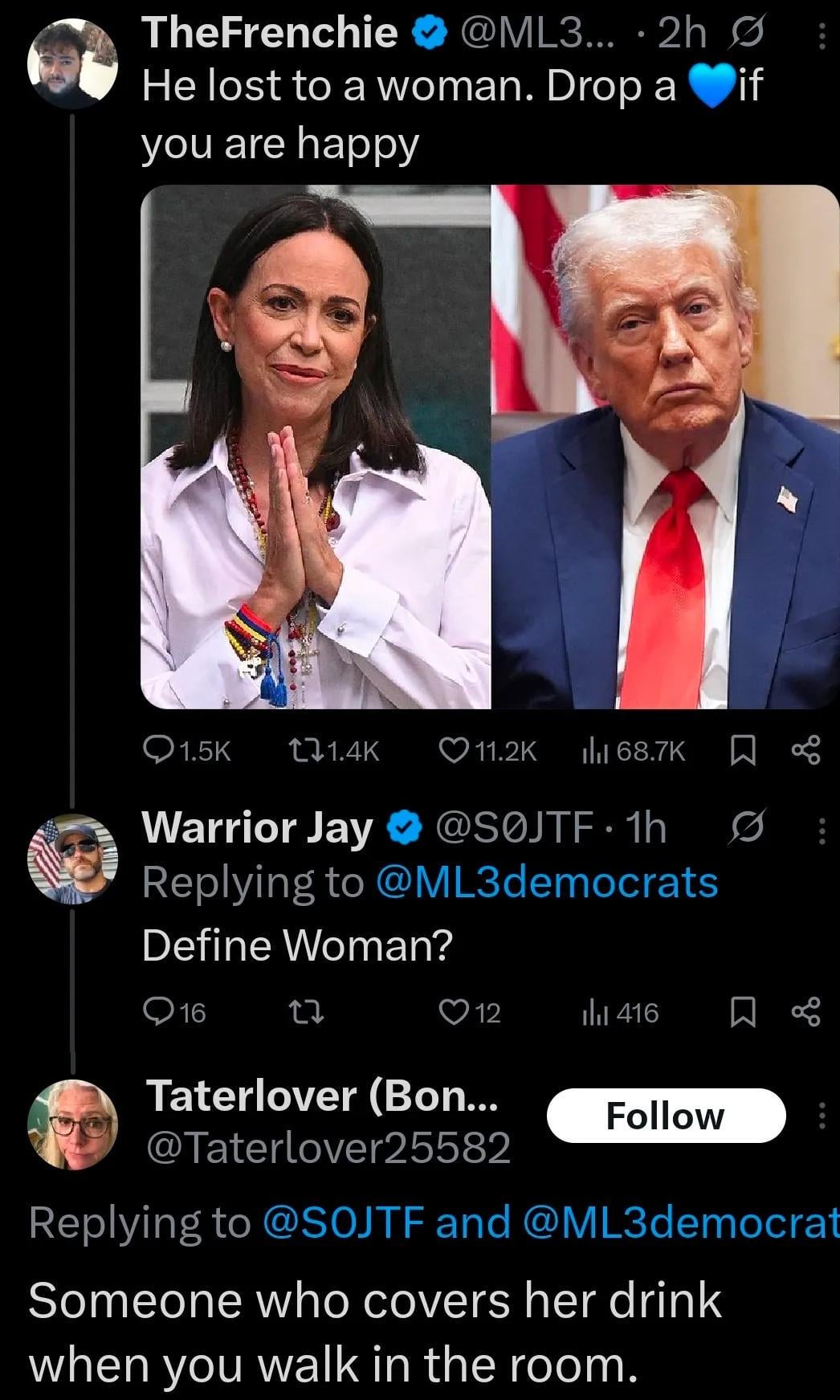Repost Warrior Jay's reply
The height and width of the screenshot is (1400, 840).
[310, 1012]
